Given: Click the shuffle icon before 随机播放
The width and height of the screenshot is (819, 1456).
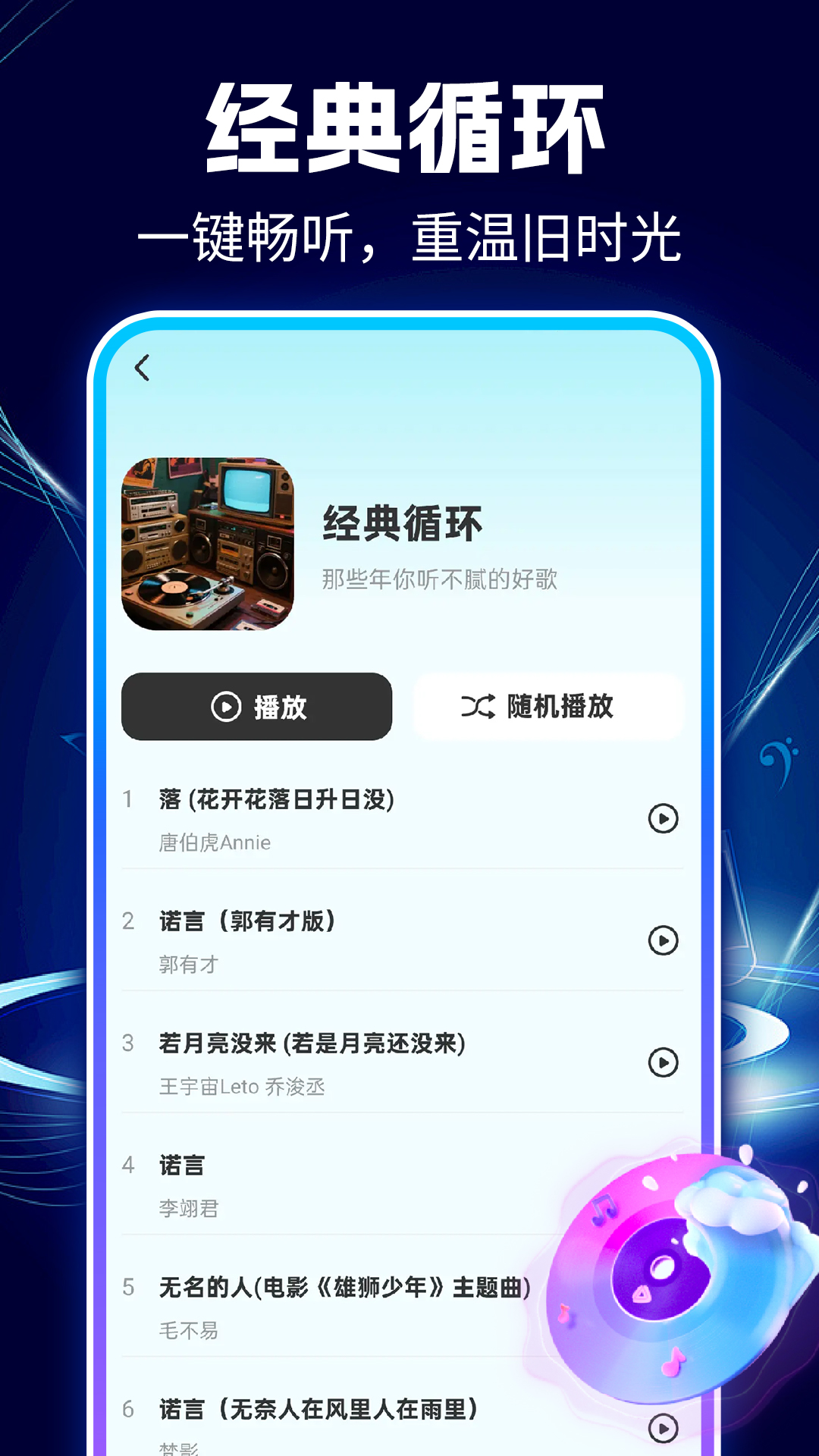Looking at the screenshot, I should coord(476,707).
